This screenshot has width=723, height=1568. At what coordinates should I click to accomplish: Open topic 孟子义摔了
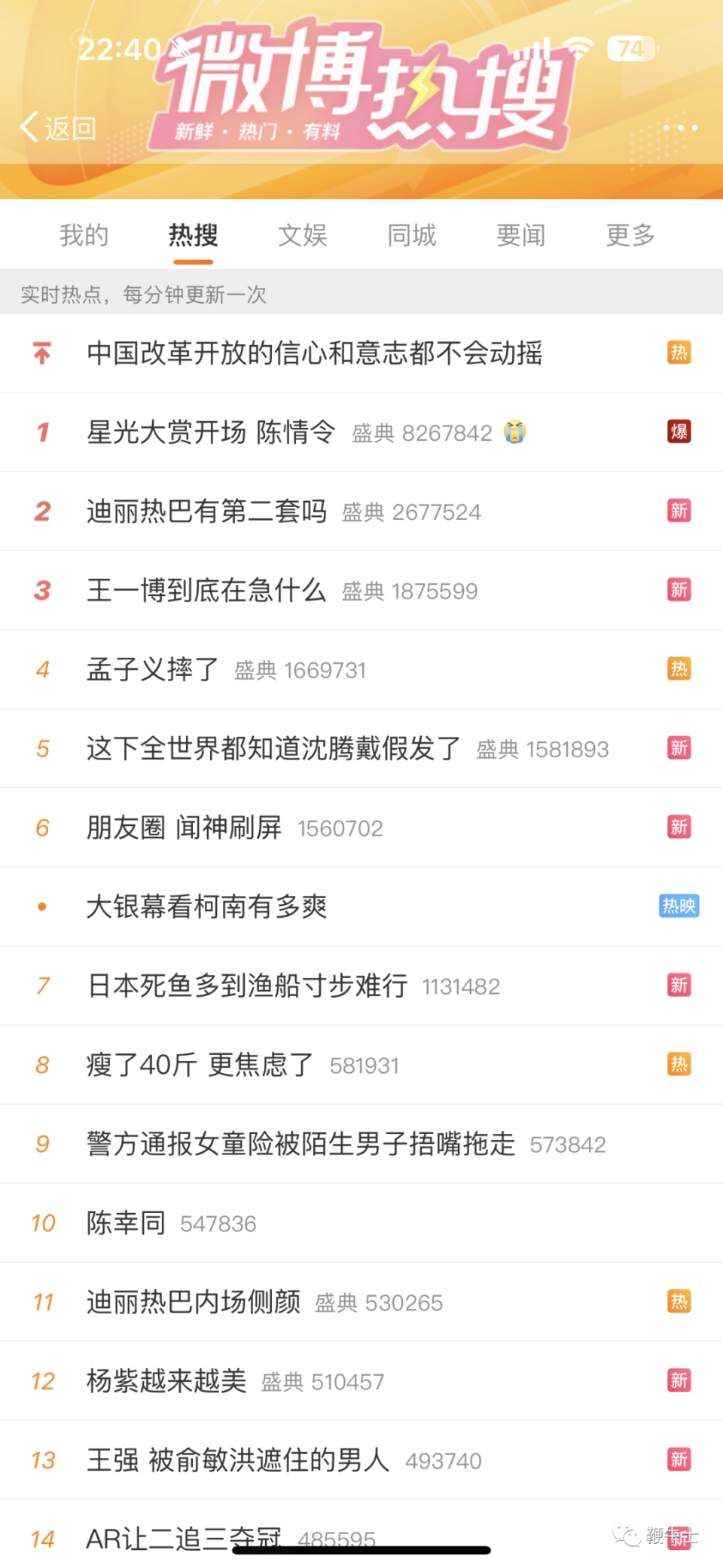[x=361, y=670]
